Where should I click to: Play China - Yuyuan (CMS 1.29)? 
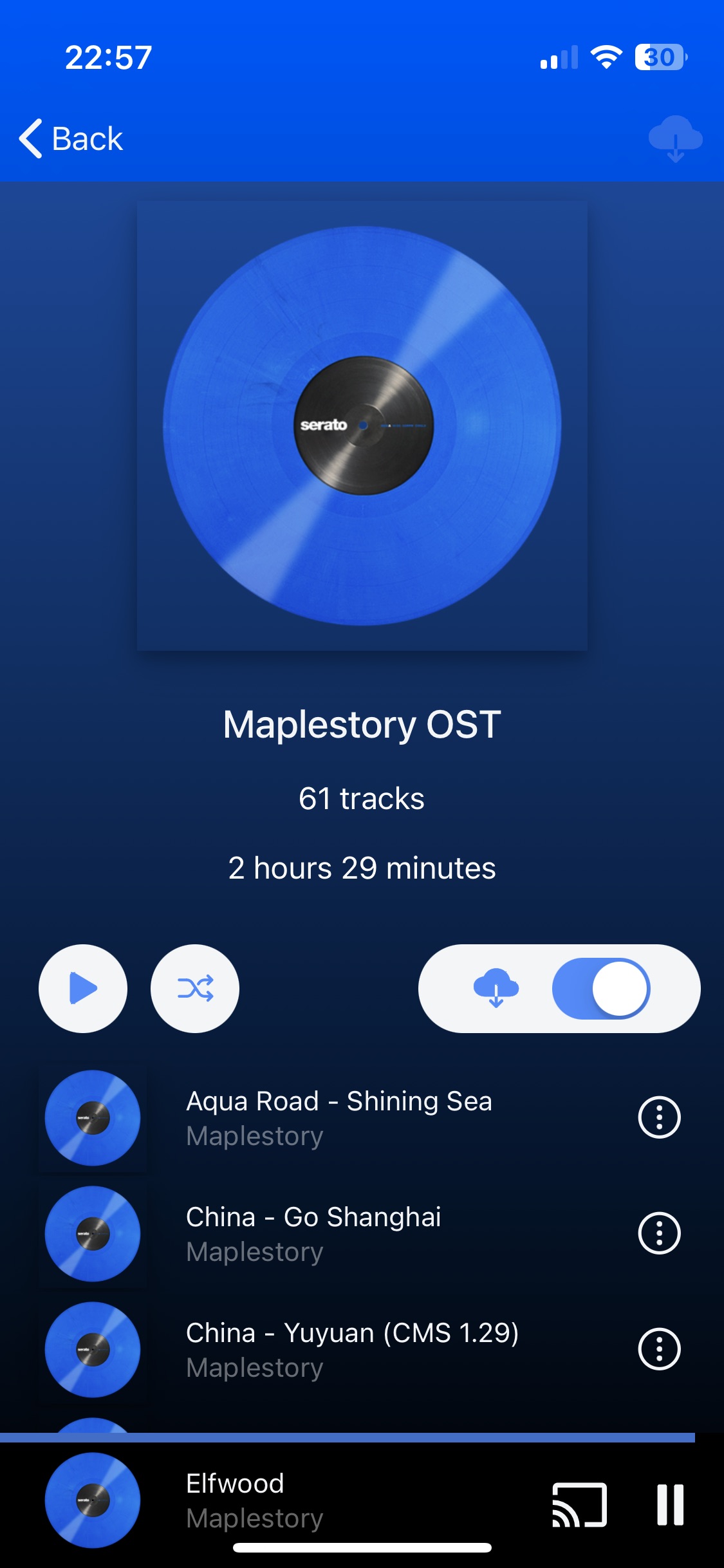[x=352, y=1349]
